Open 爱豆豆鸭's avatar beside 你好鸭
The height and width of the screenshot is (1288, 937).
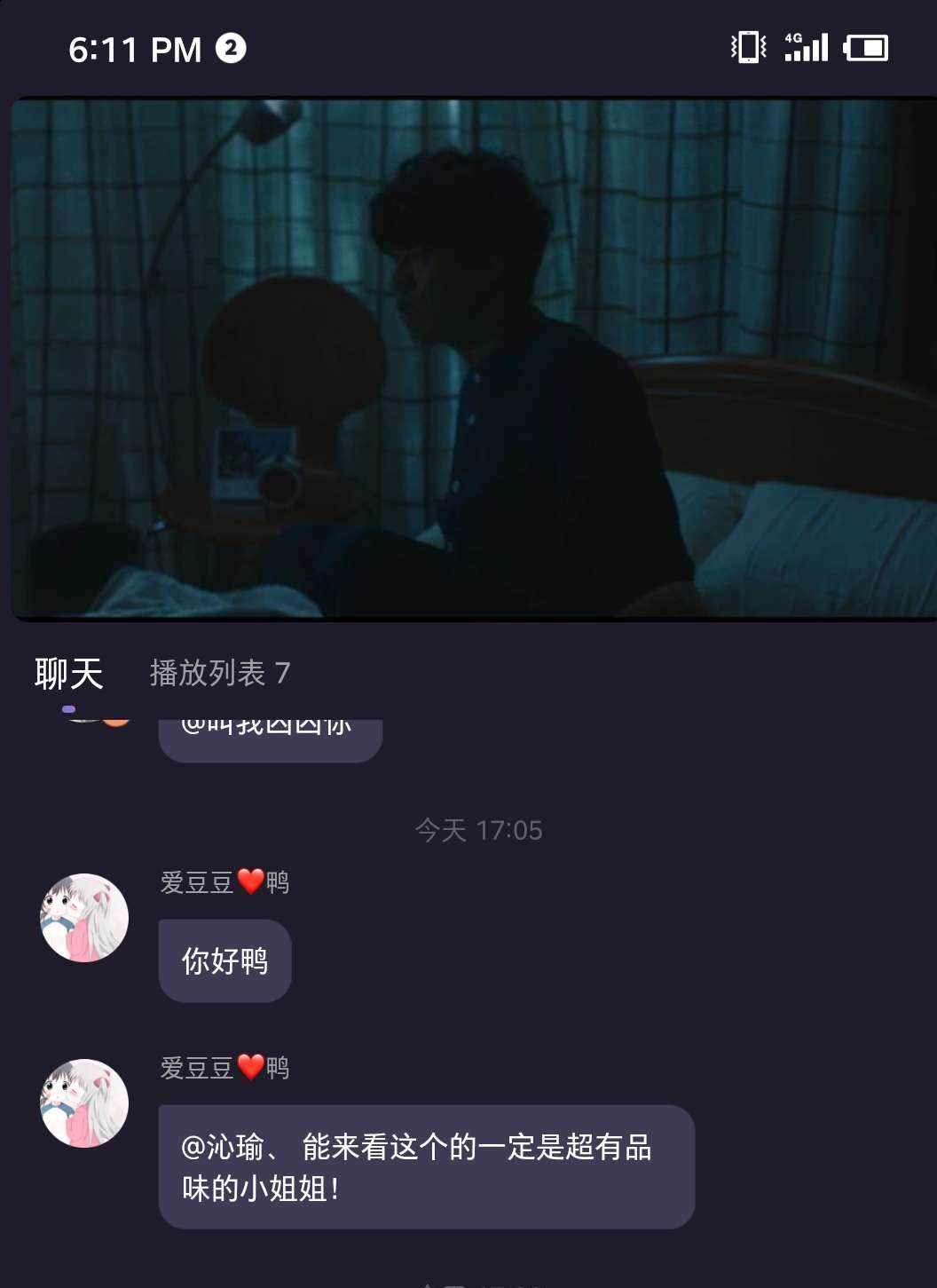84,918
